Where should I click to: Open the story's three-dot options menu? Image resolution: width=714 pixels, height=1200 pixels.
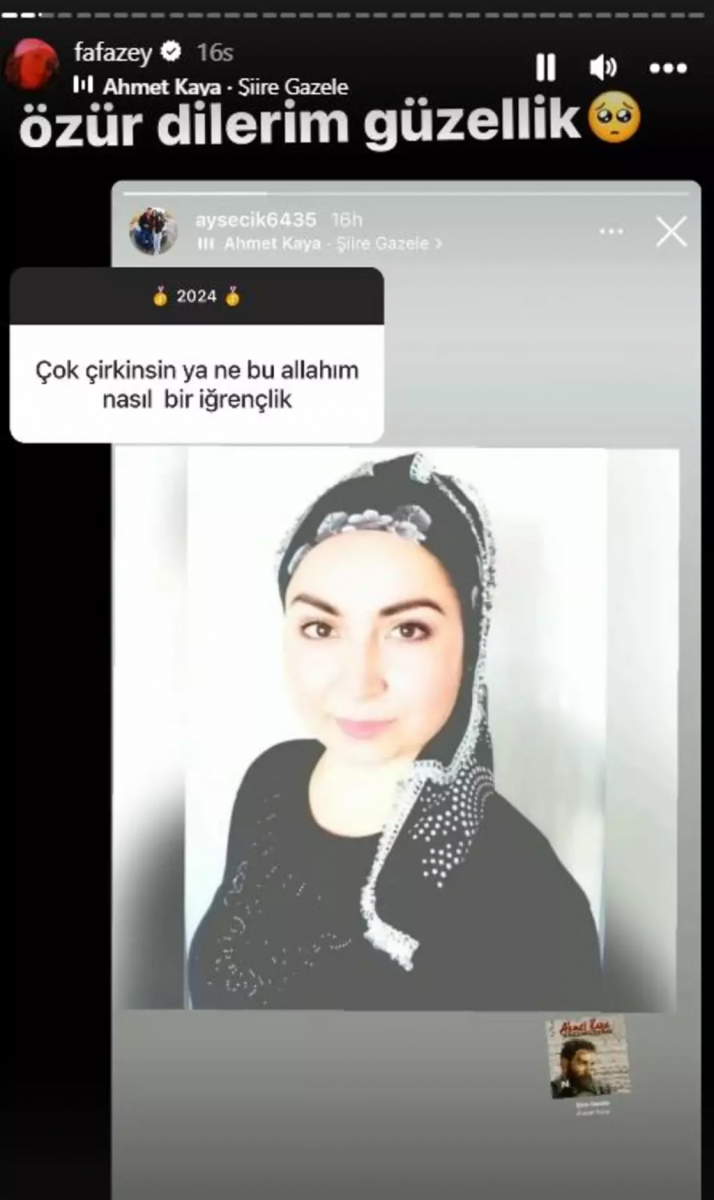667,69
